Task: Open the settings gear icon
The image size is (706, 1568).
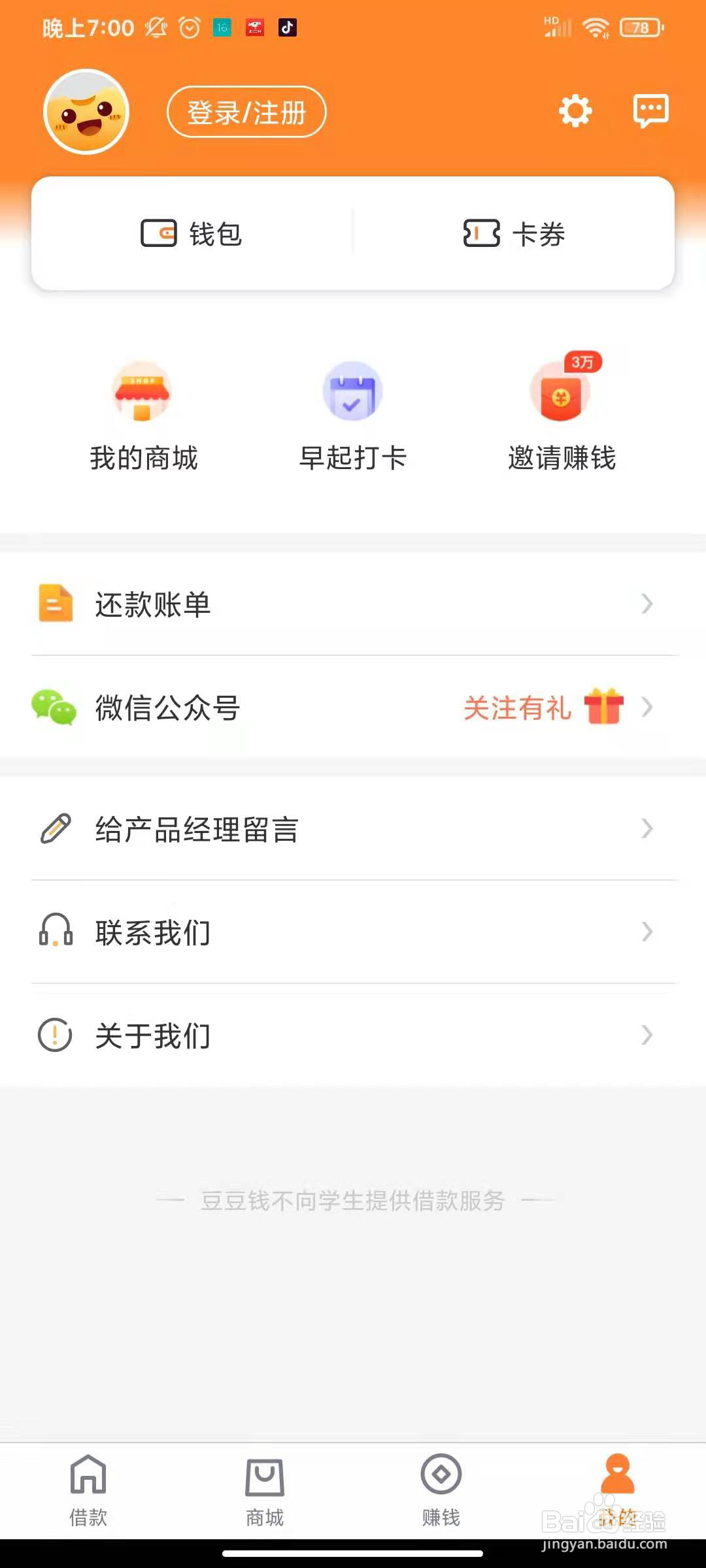Action: point(574,111)
